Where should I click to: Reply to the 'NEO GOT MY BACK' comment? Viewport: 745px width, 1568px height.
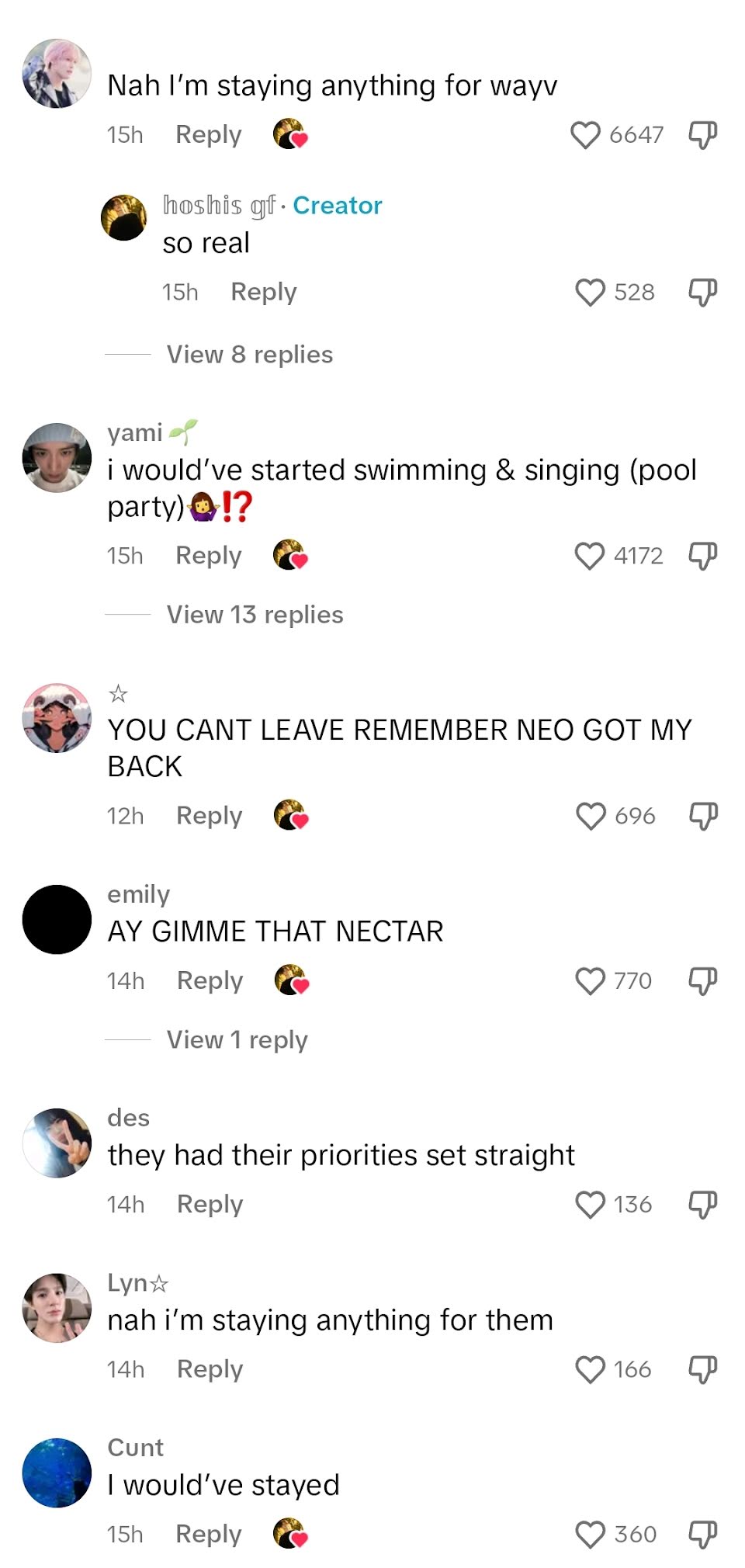[x=209, y=816]
